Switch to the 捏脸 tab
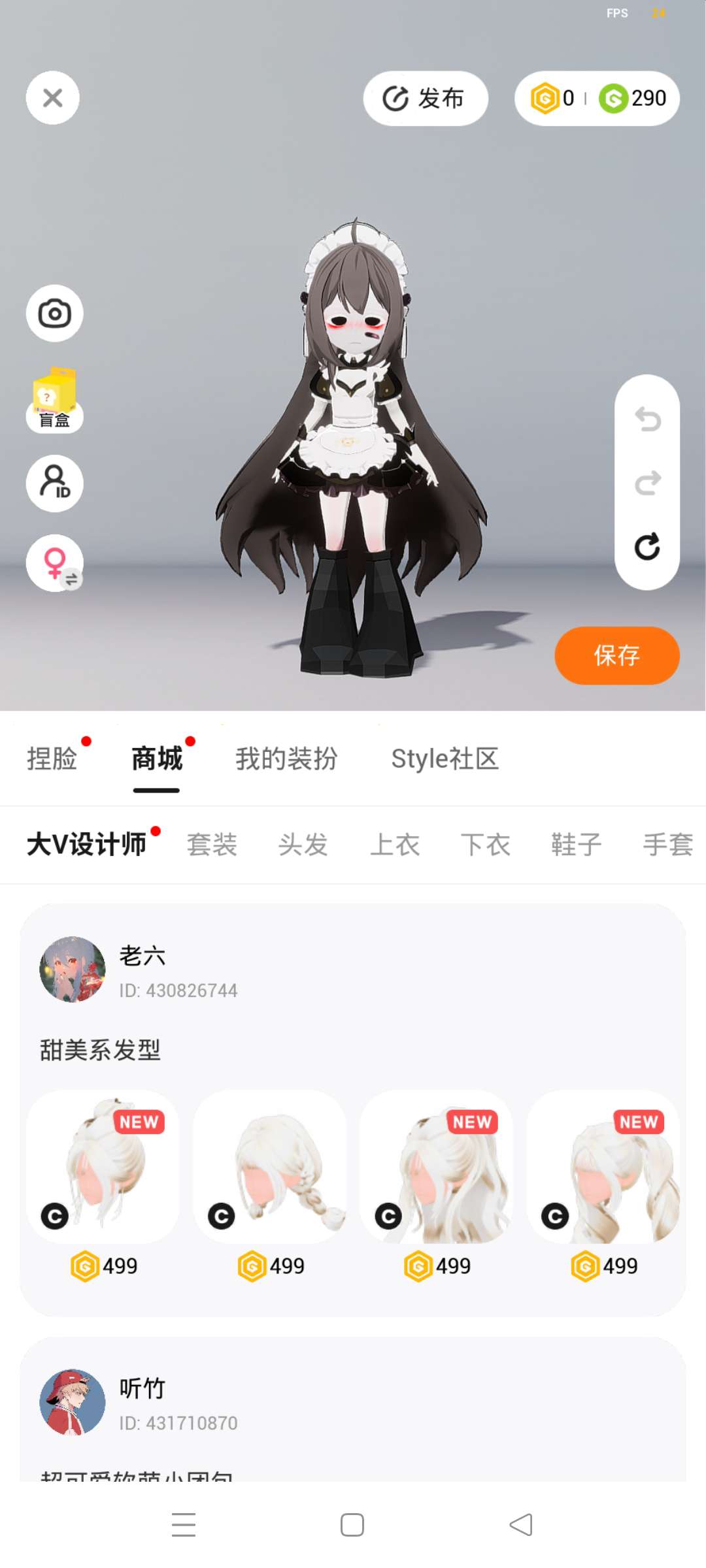This screenshot has width=706, height=1568. (52, 759)
